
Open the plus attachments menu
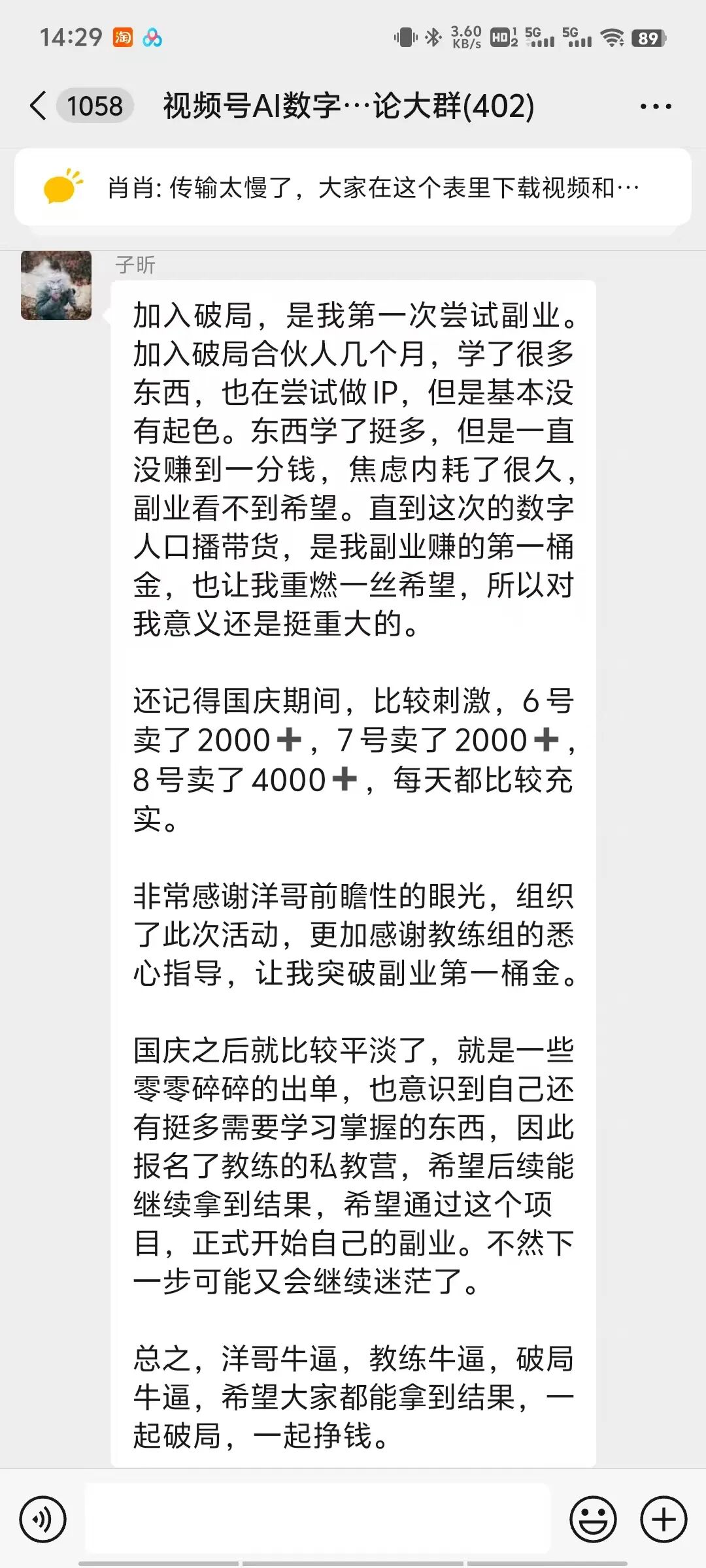click(x=664, y=1519)
